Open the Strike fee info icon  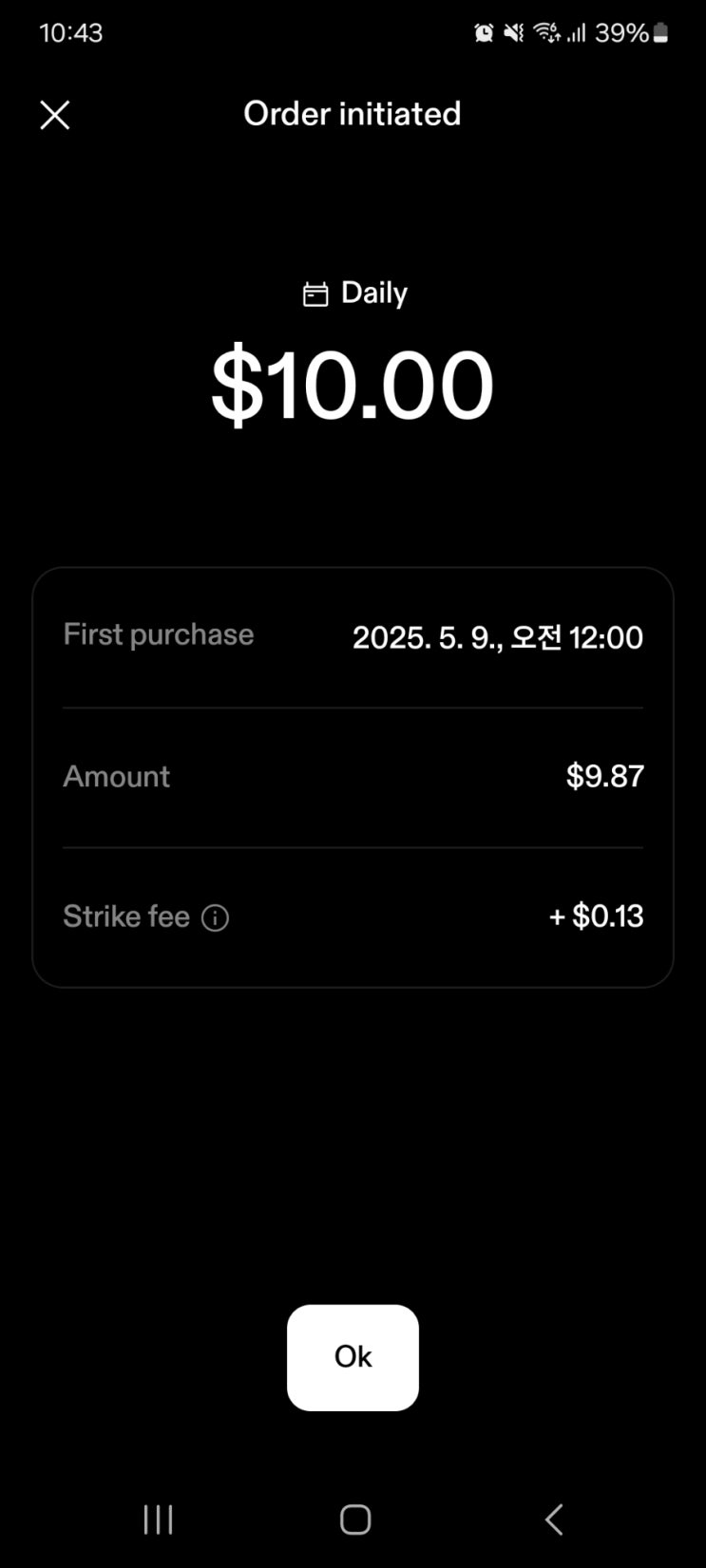coord(216,918)
